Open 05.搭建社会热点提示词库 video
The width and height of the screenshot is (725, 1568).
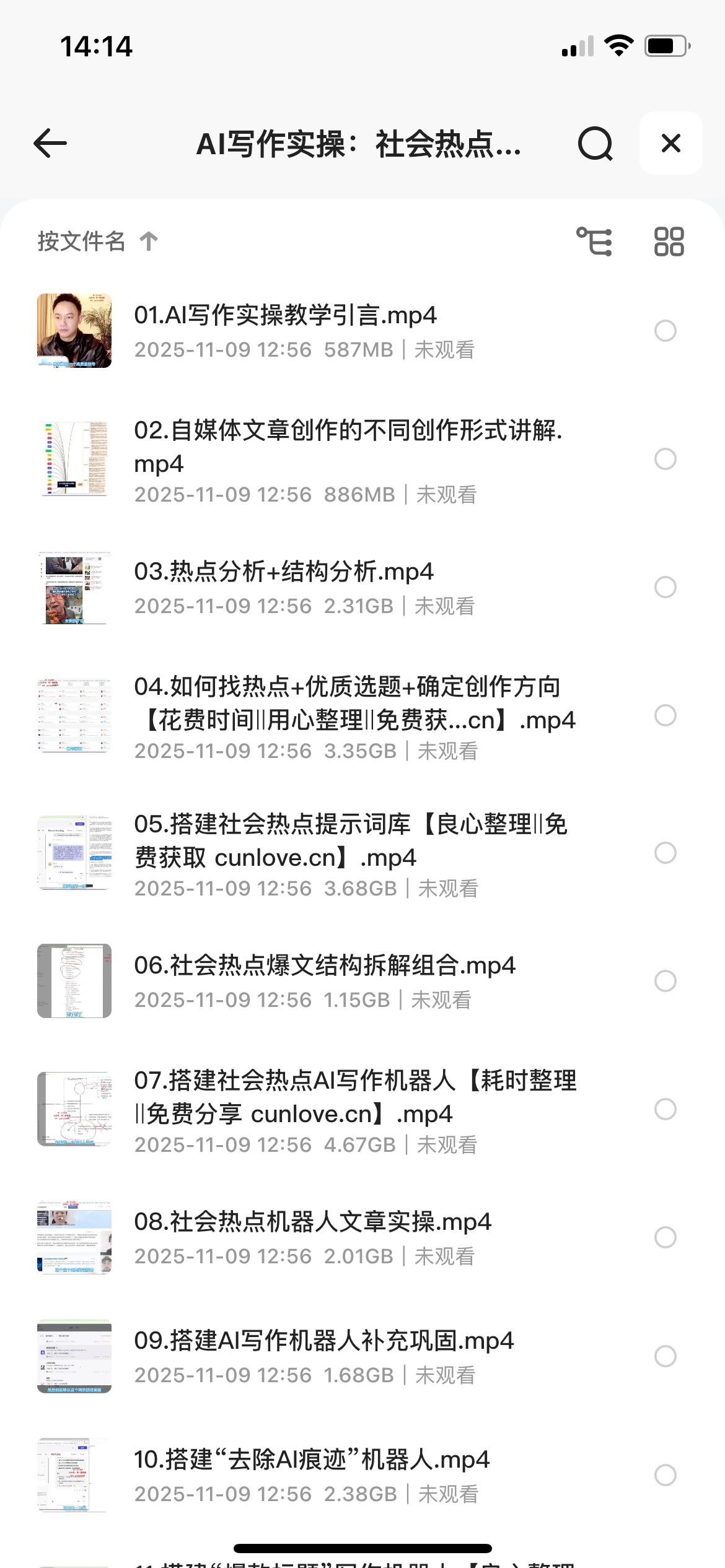350,841
